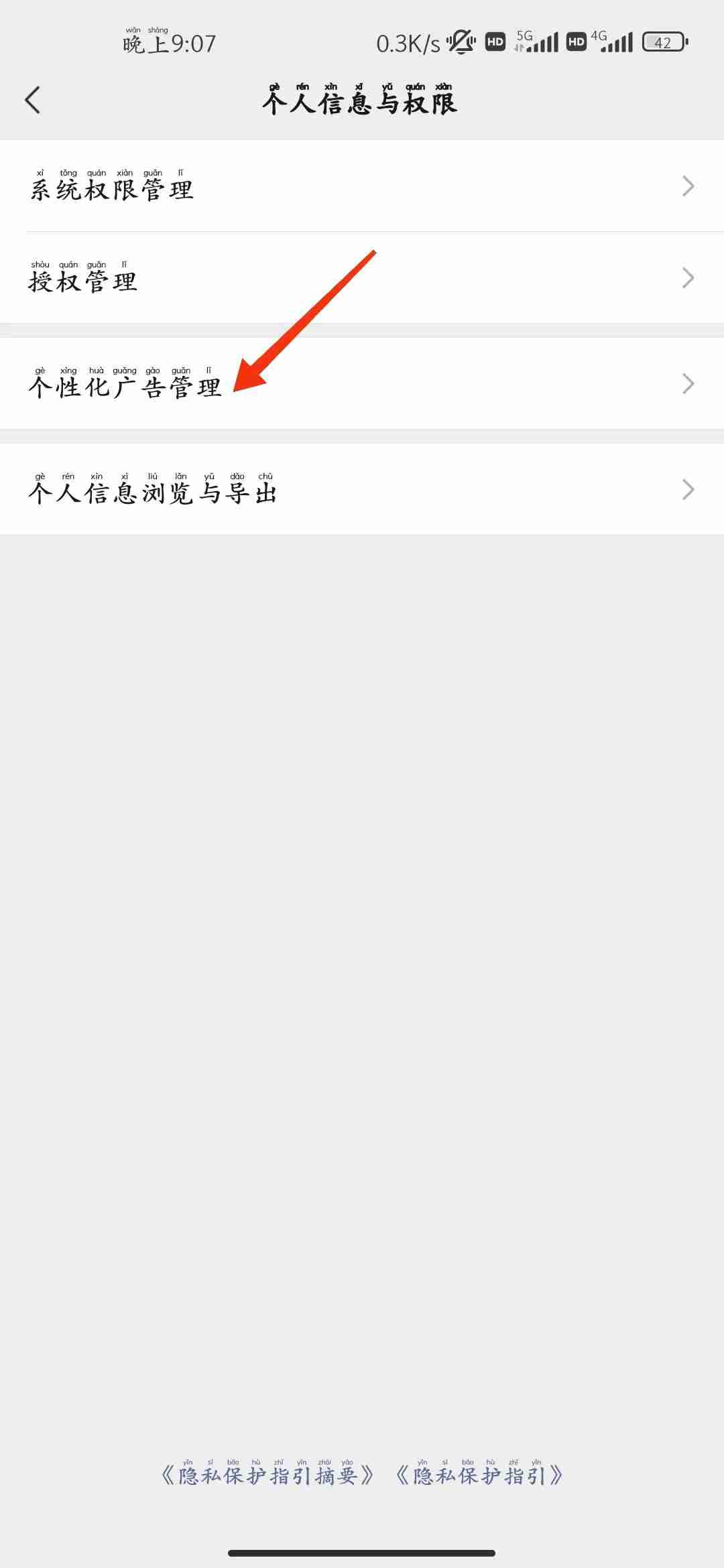Tap the chevron next to 个人信息浏览与导出

pos(687,490)
